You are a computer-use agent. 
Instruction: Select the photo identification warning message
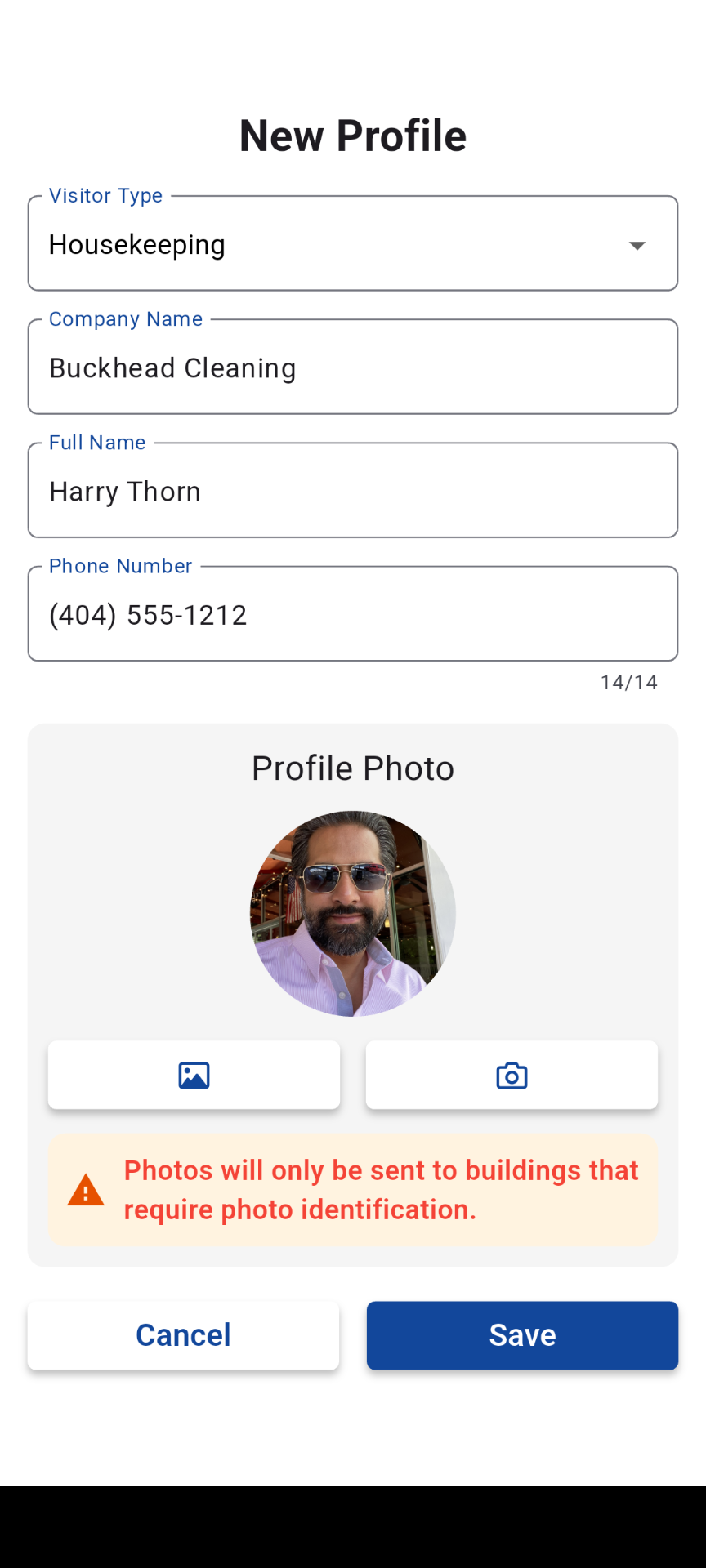[381, 1190]
